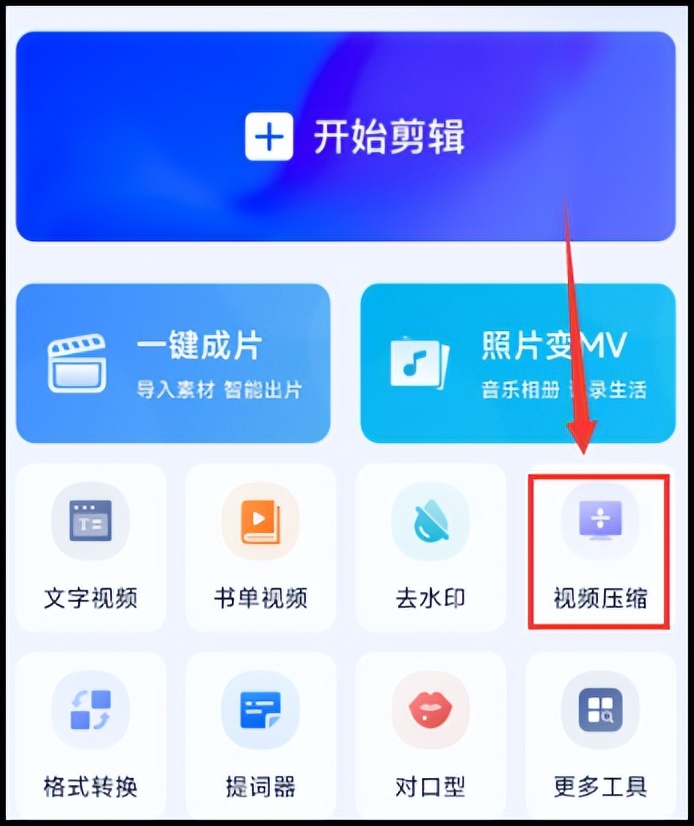This screenshot has width=694, height=826.
Task: Open the 视频压缩 video compressor
Action: point(600,547)
